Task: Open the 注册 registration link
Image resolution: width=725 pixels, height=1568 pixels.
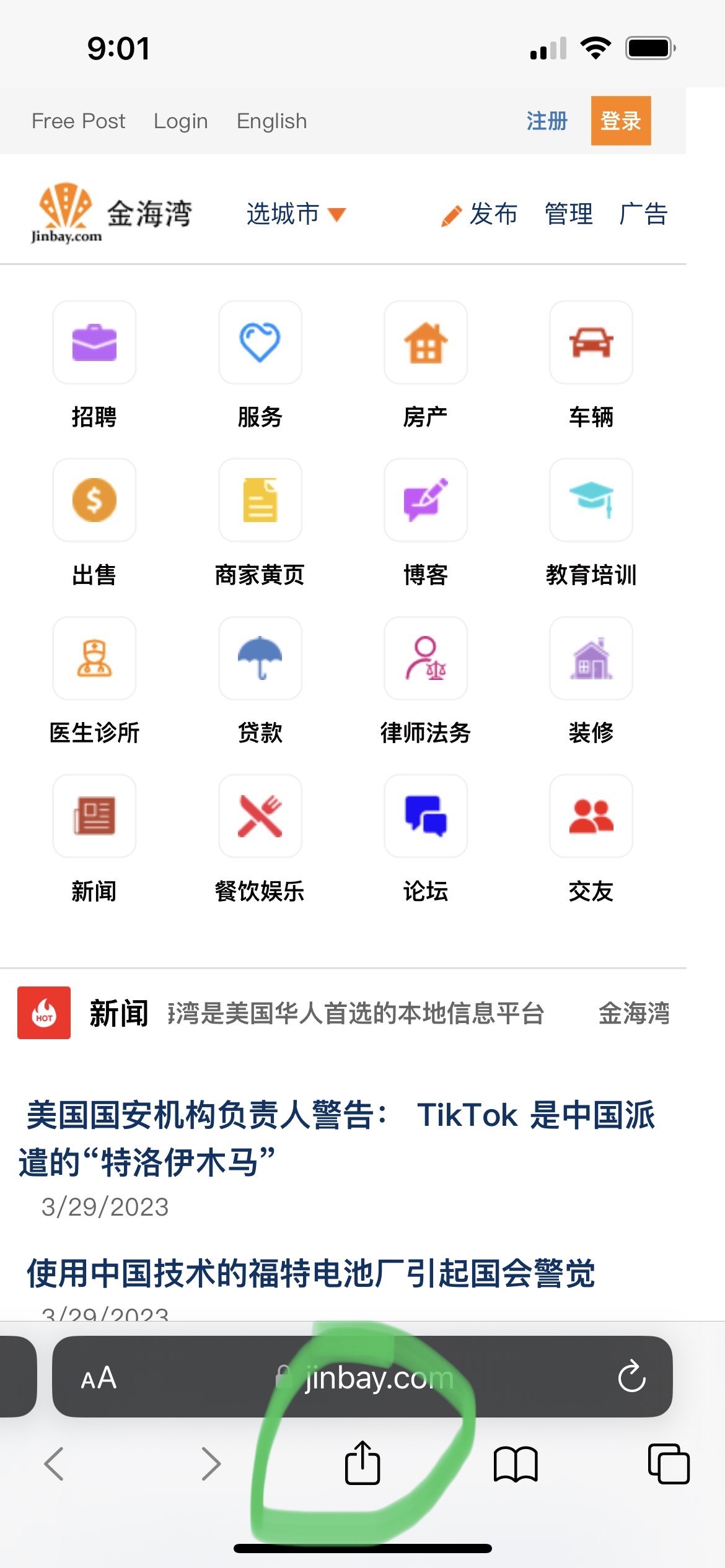Action: click(x=547, y=121)
